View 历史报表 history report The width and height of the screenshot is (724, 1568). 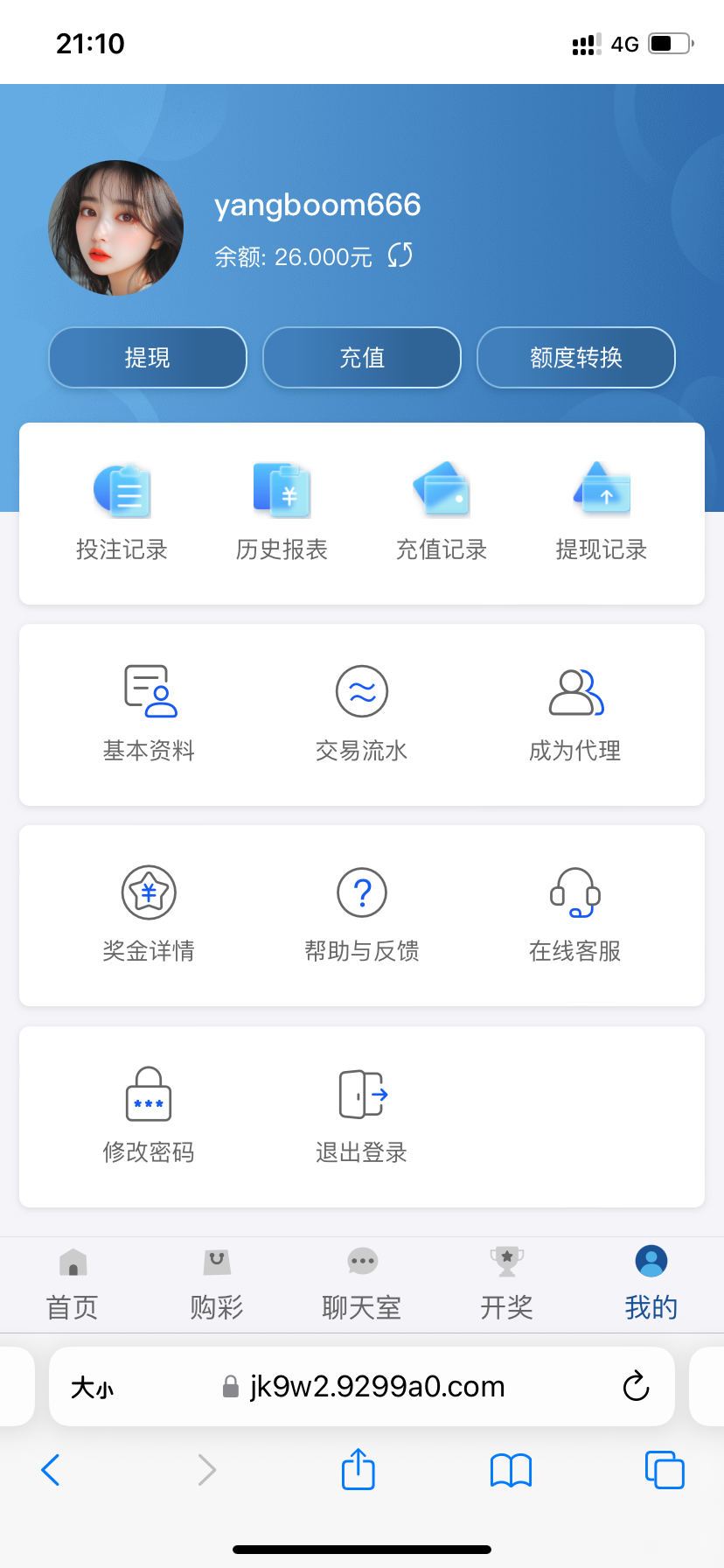pos(282,511)
